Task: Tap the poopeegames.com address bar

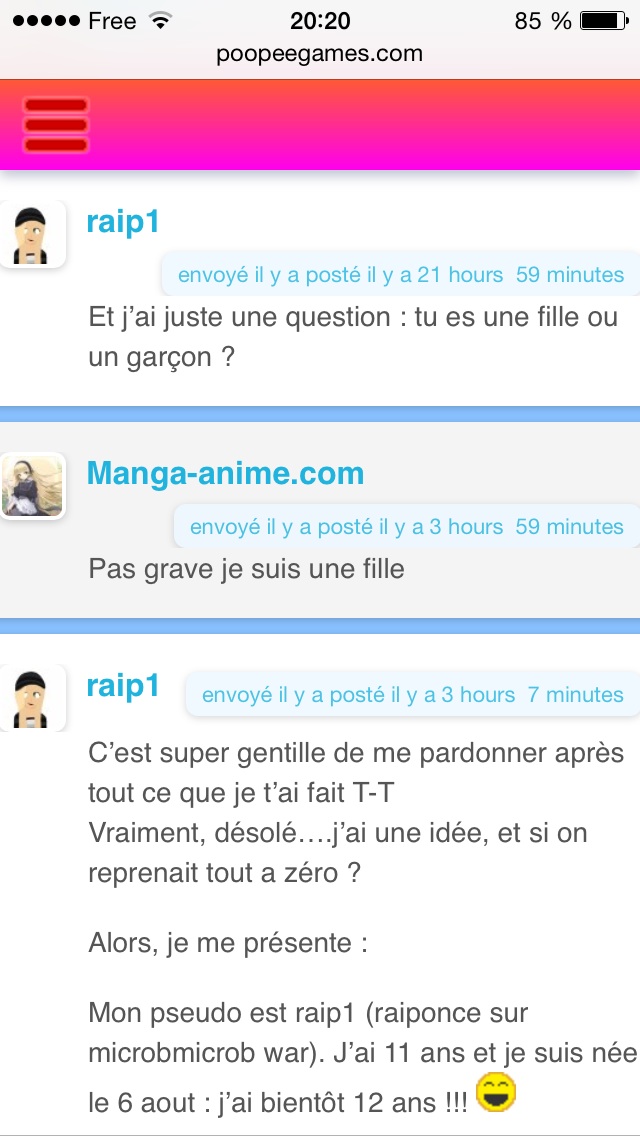Action: point(320,54)
